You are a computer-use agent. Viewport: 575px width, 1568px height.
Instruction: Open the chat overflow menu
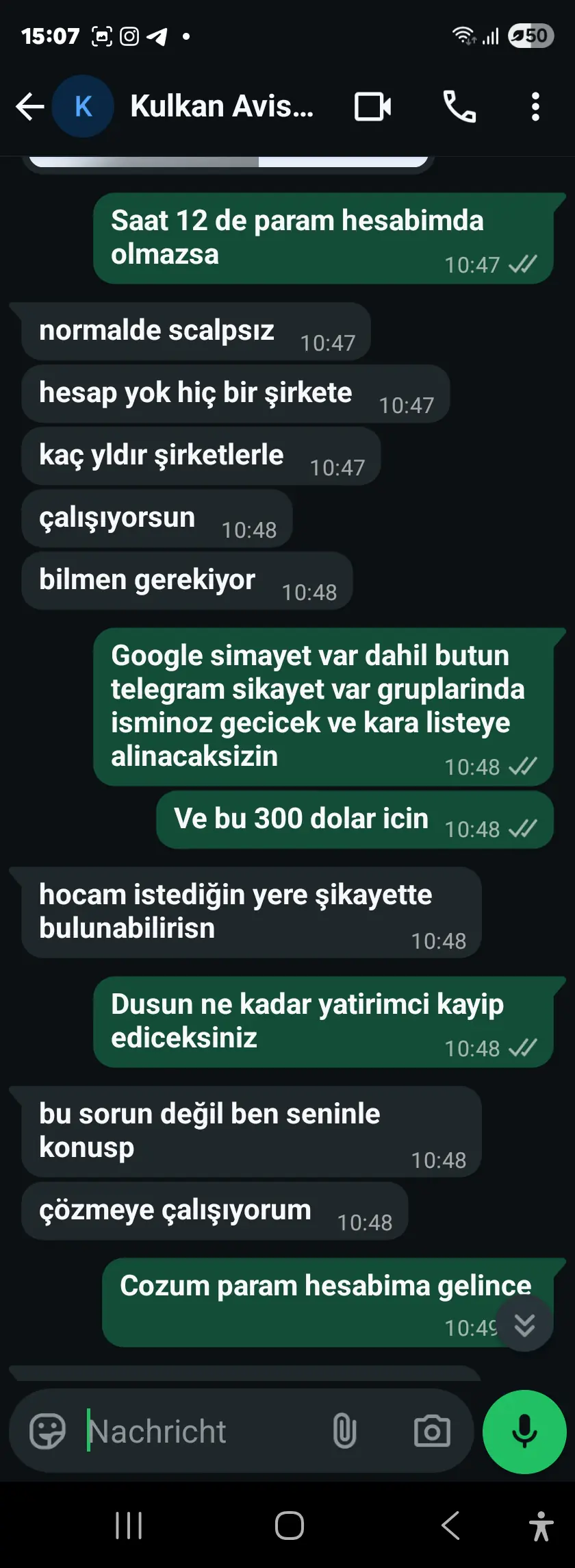pos(535,107)
